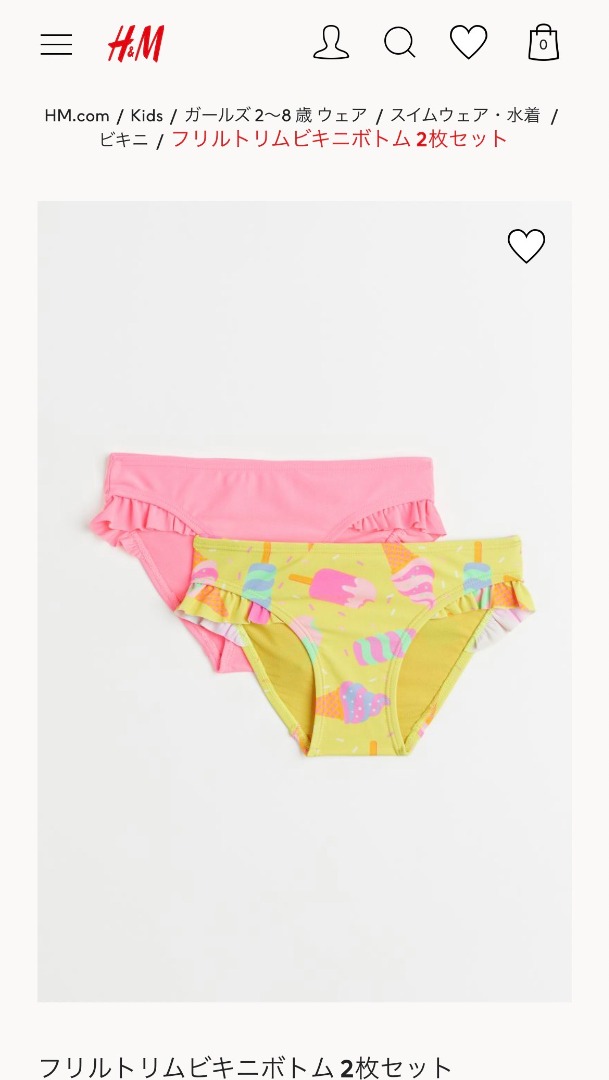Go to HM.com breadcrumb
The height and width of the screenshot is (1080, 609).
tap(77, 115)
